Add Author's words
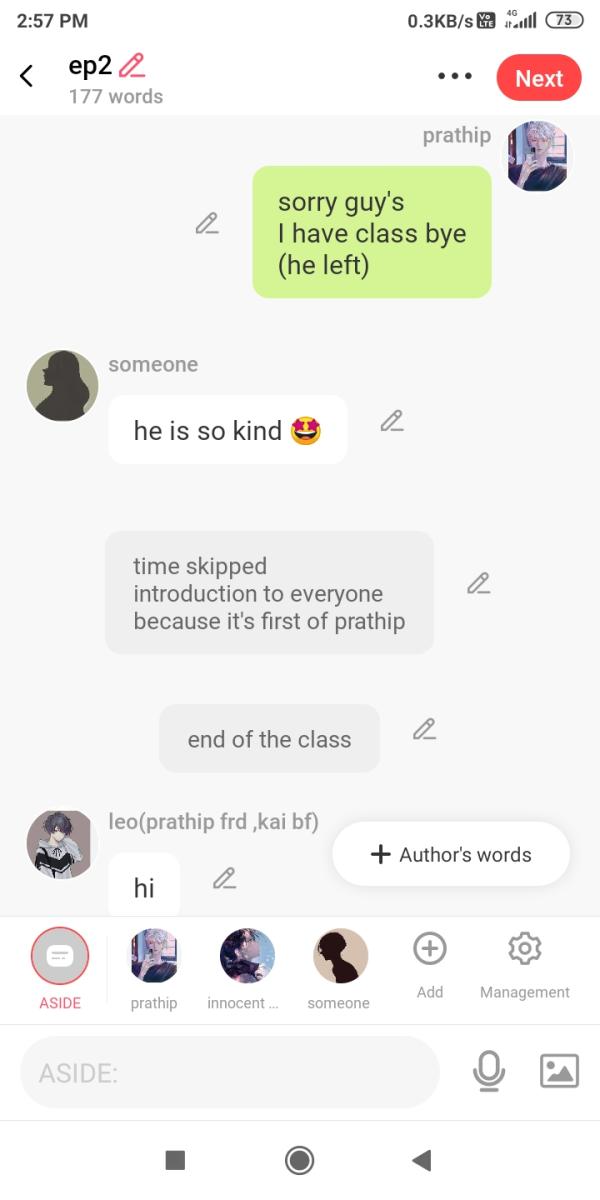The width and height of the screenshot is (600, 1200). point(451,854)
